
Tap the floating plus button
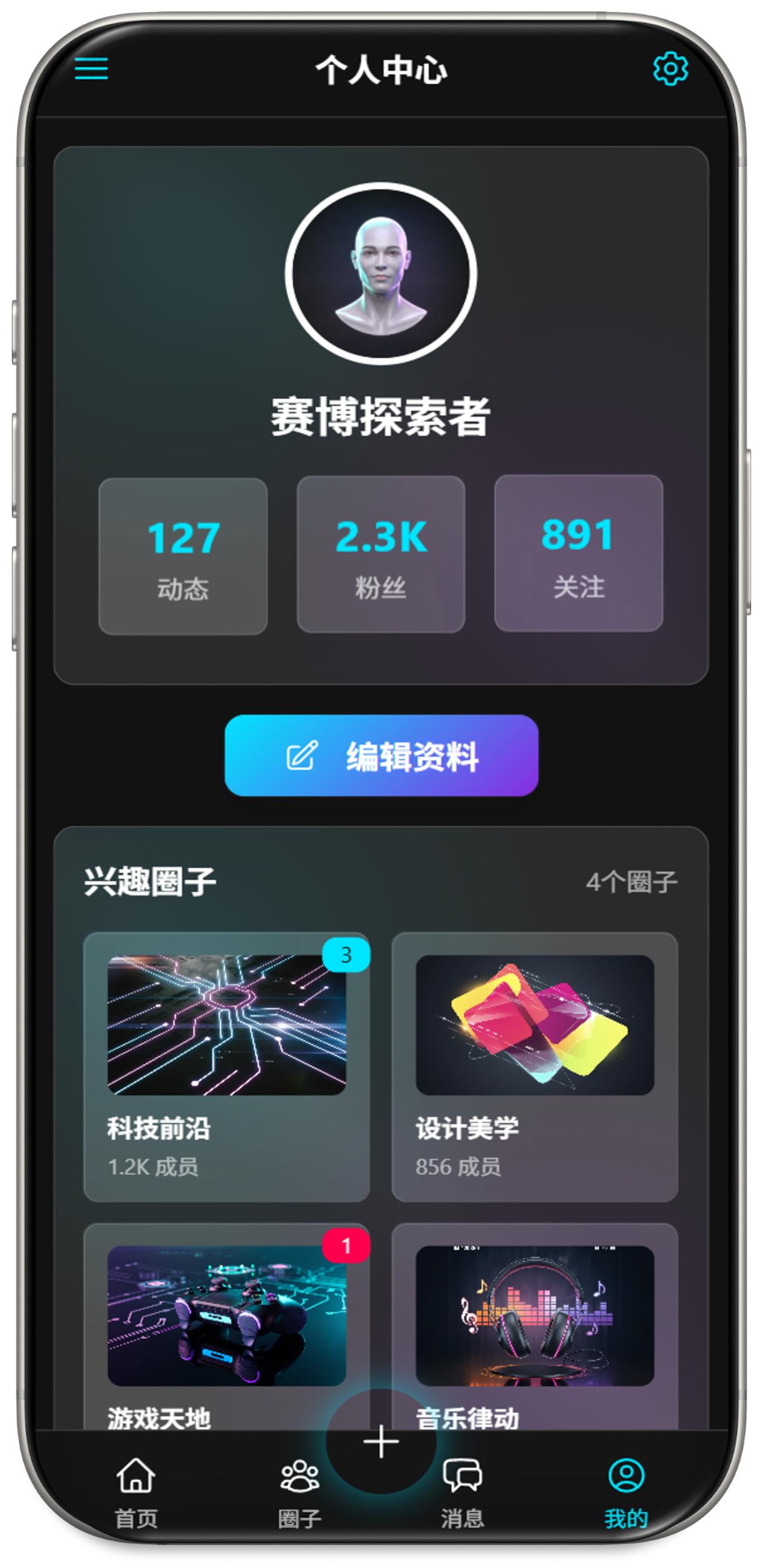[381, 1441]
